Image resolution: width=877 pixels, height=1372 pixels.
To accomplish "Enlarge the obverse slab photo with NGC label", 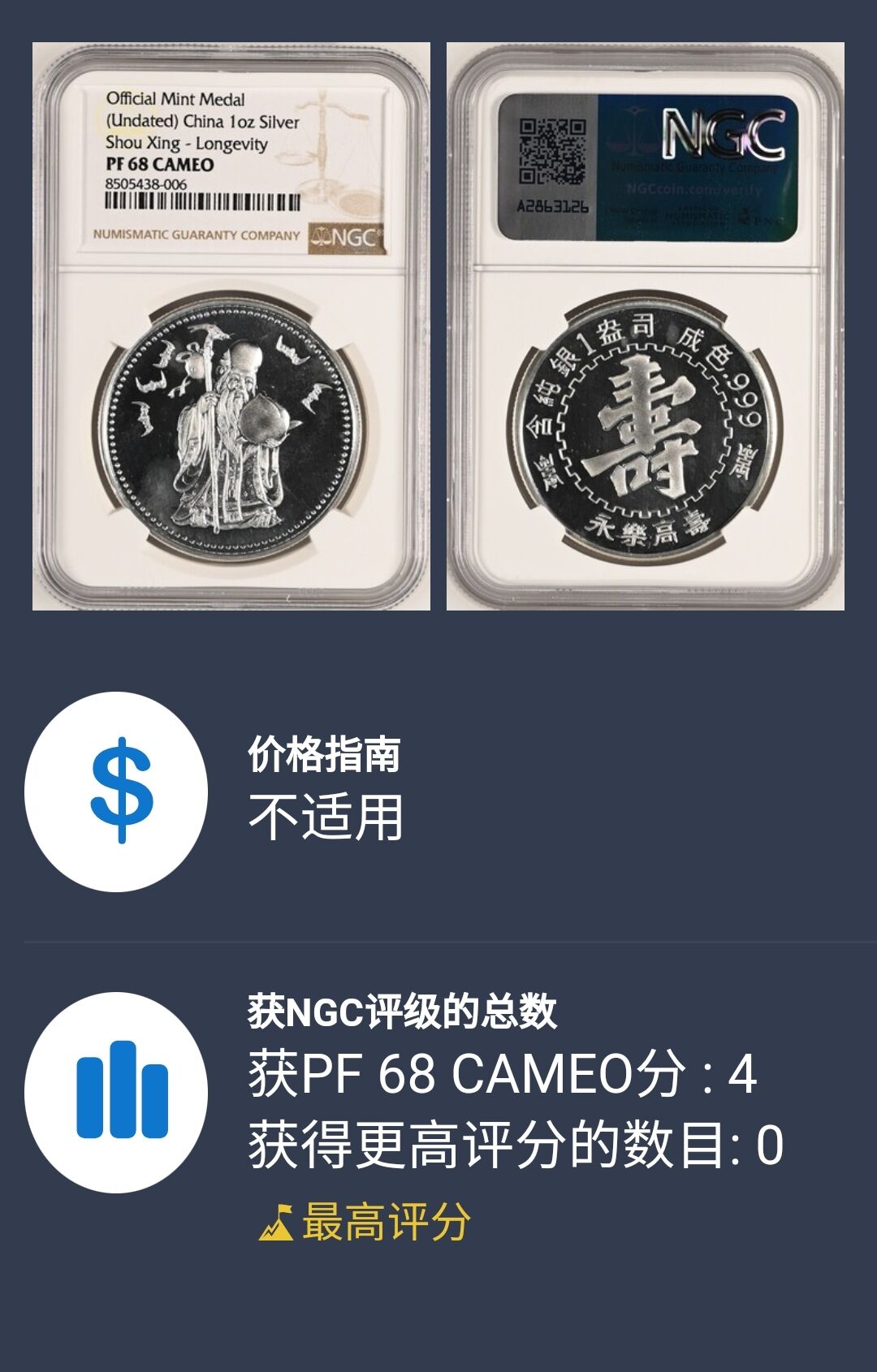I will click(x=231, y=326).
